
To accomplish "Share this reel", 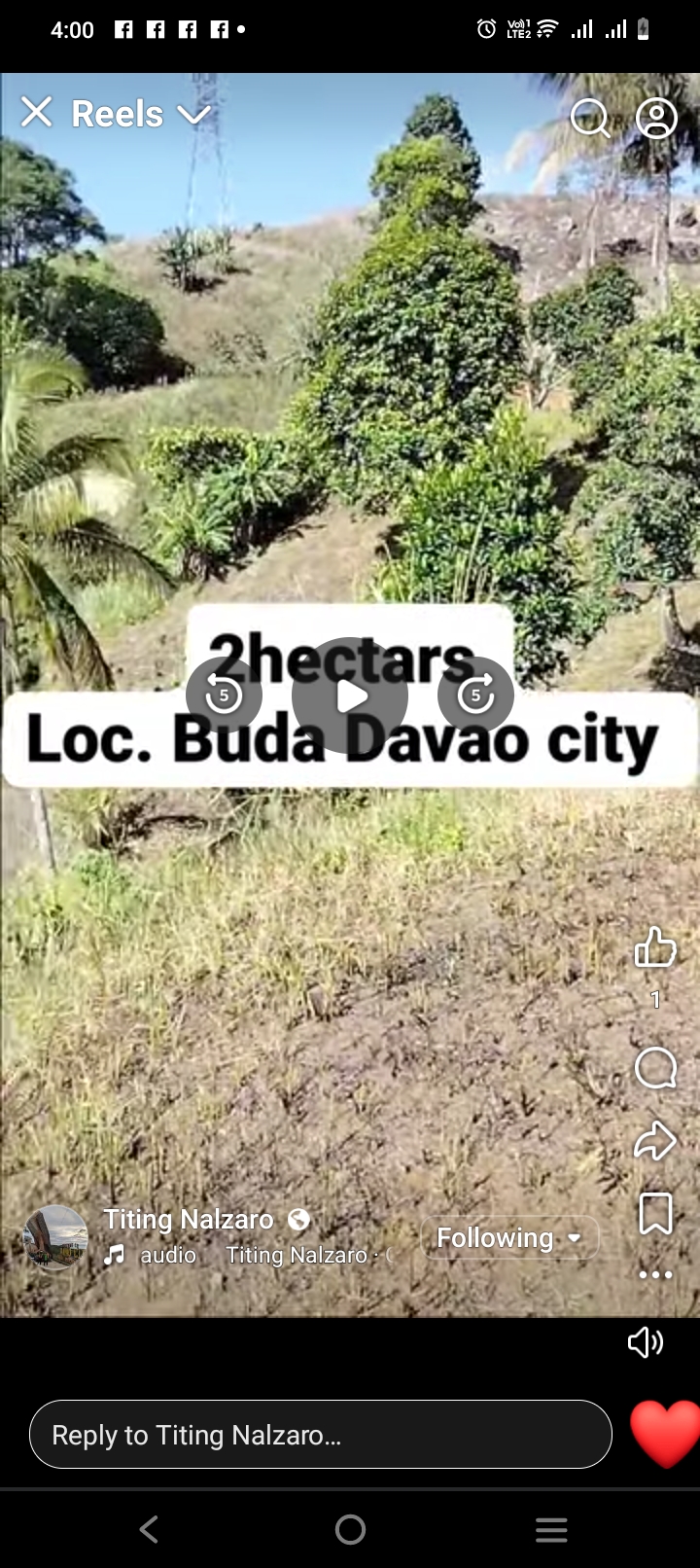I will tap(655, 1141).
